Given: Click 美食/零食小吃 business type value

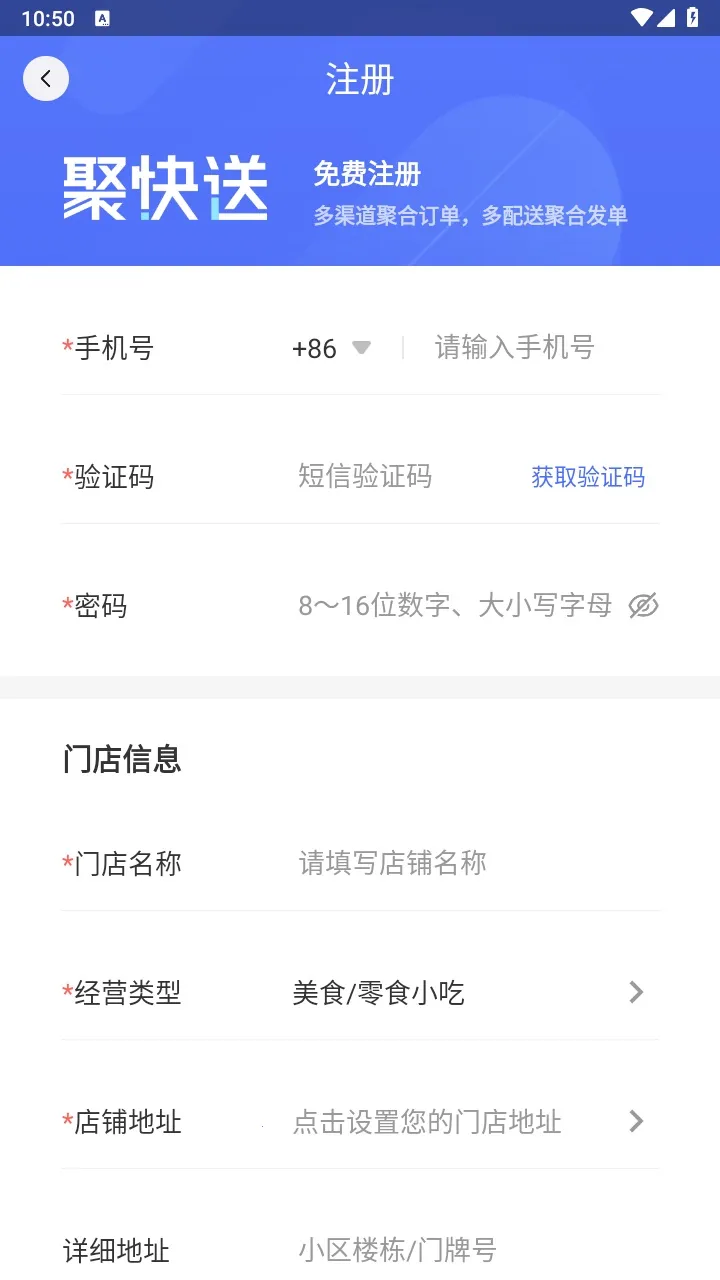Looking at the screenshot, I should [x=378, y=992].
